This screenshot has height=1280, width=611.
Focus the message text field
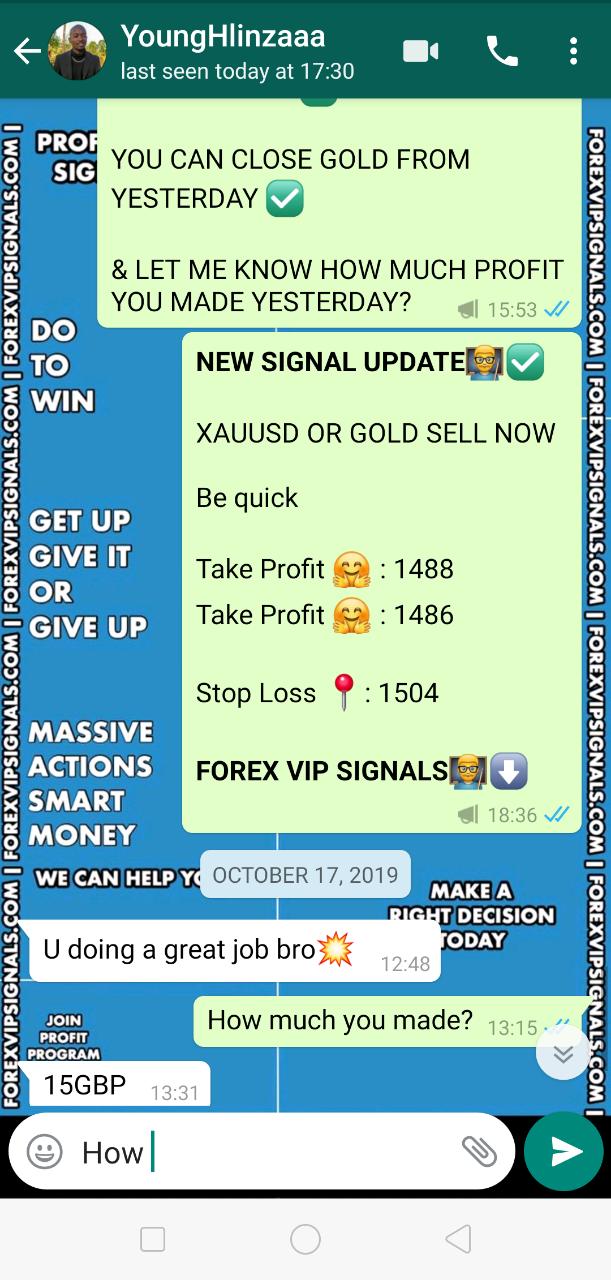coord(270,1152)
